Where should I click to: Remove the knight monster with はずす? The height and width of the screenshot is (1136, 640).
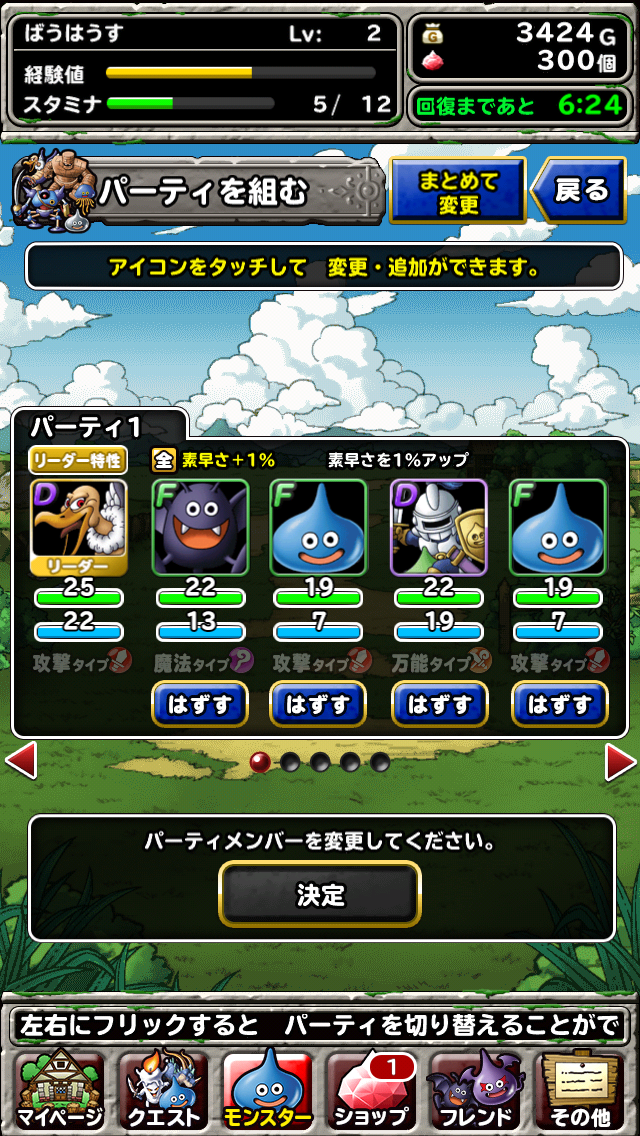(x=438, y=704)
